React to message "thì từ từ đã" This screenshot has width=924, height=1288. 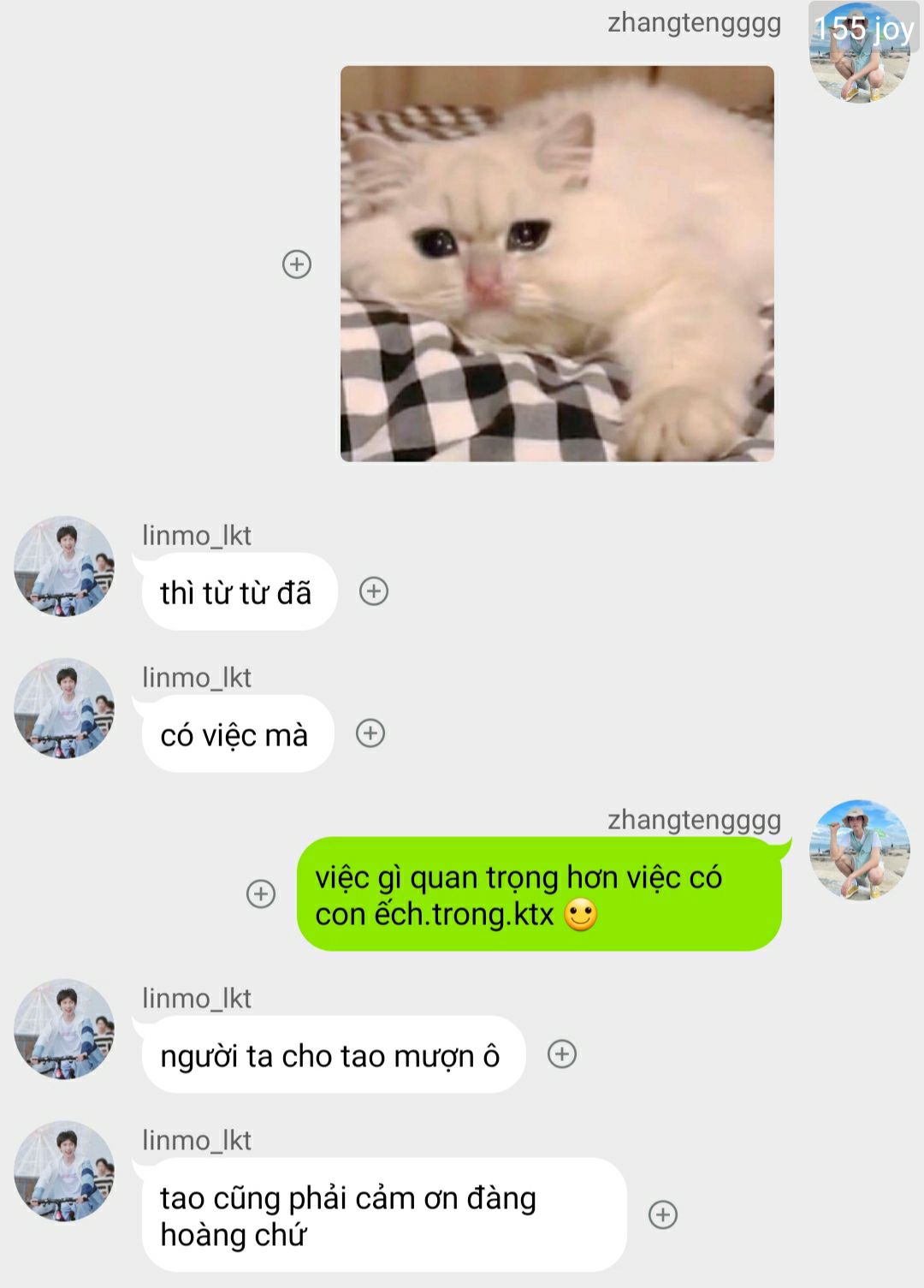tap(374, 591)
